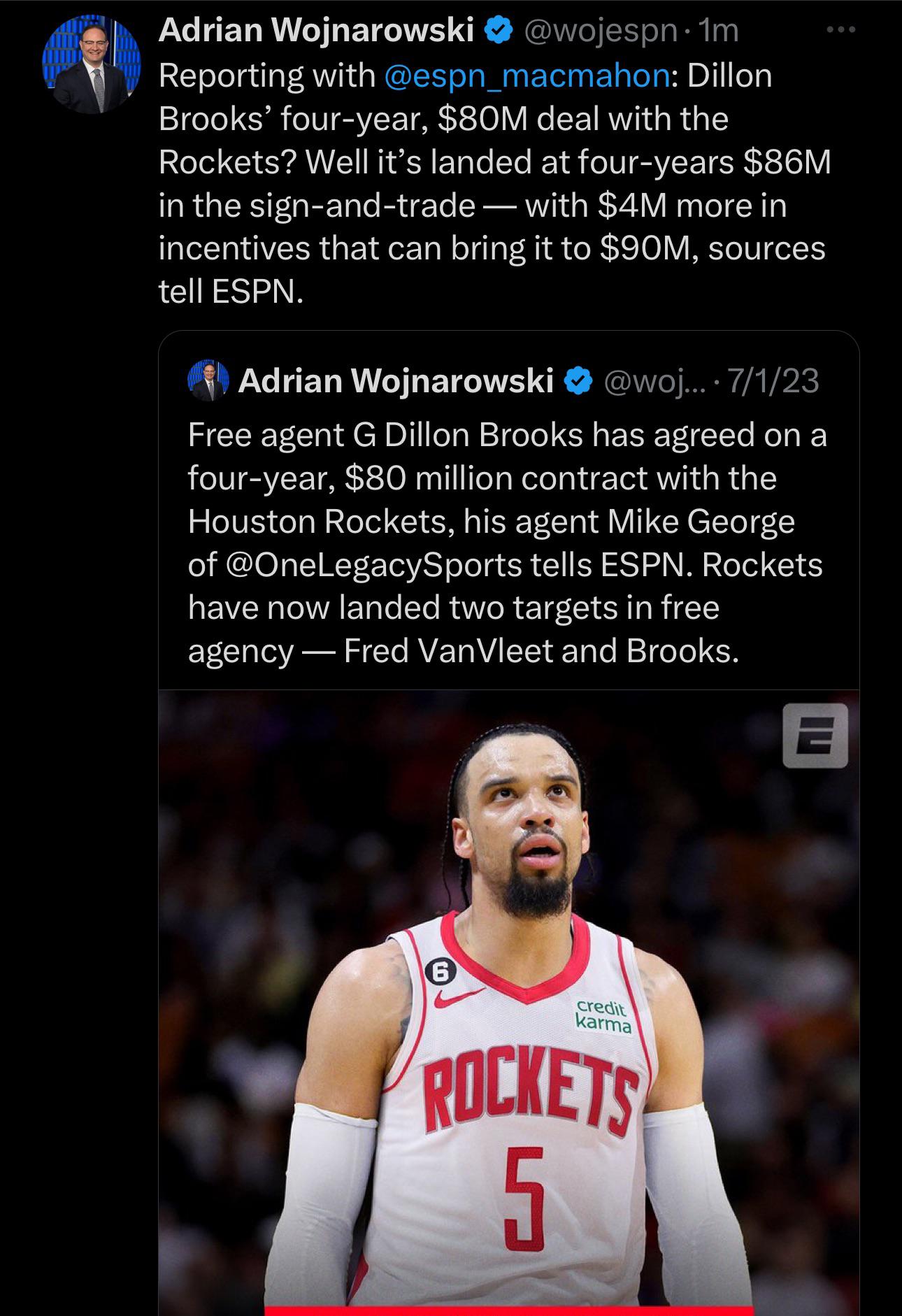The height and width of the screenshot is (1316, 902).
Task: Open Adrian Wojnarowski's profile picture
Action: point(92,64)
